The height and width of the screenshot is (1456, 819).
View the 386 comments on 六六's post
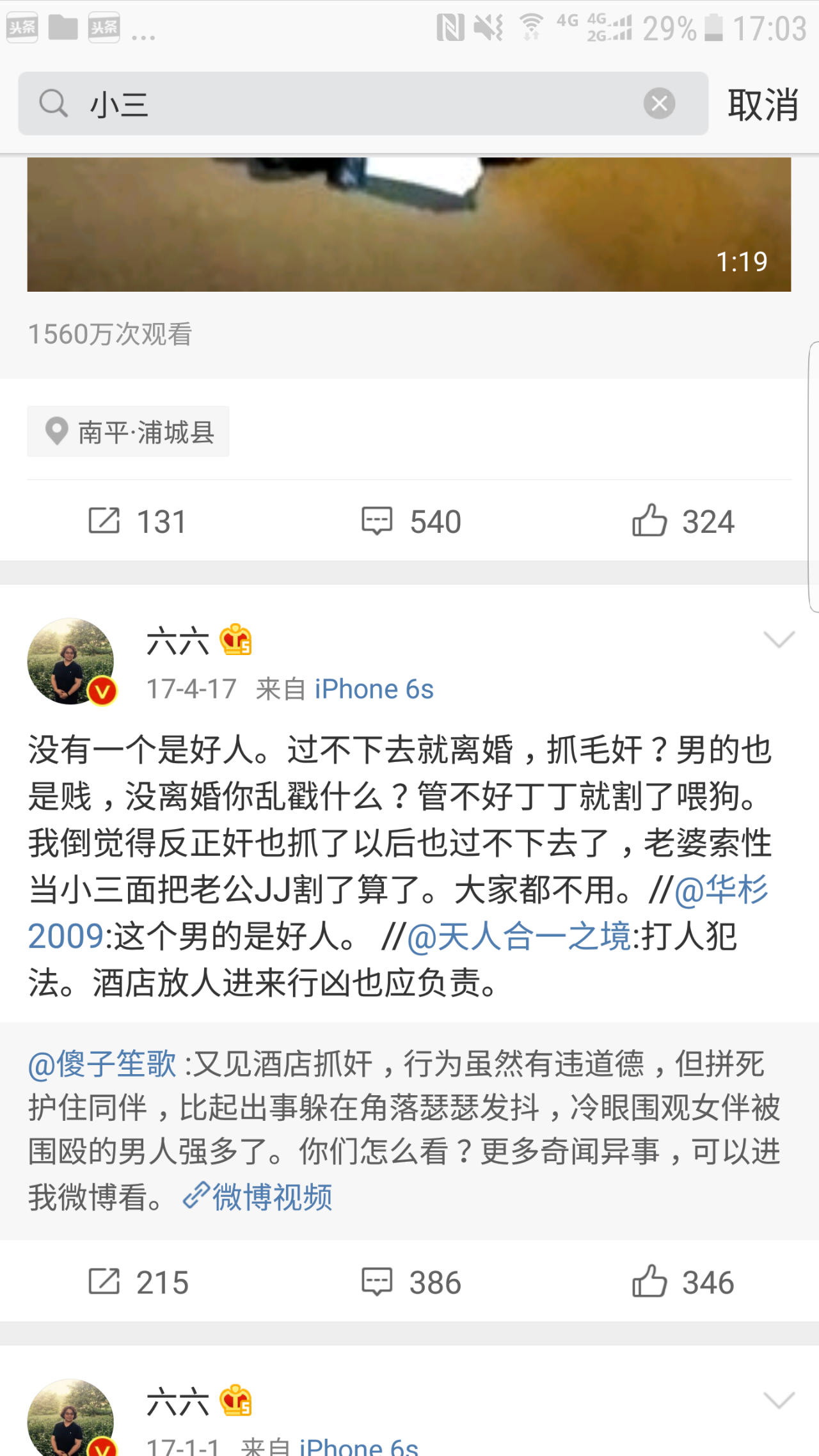pos(411,1283)
